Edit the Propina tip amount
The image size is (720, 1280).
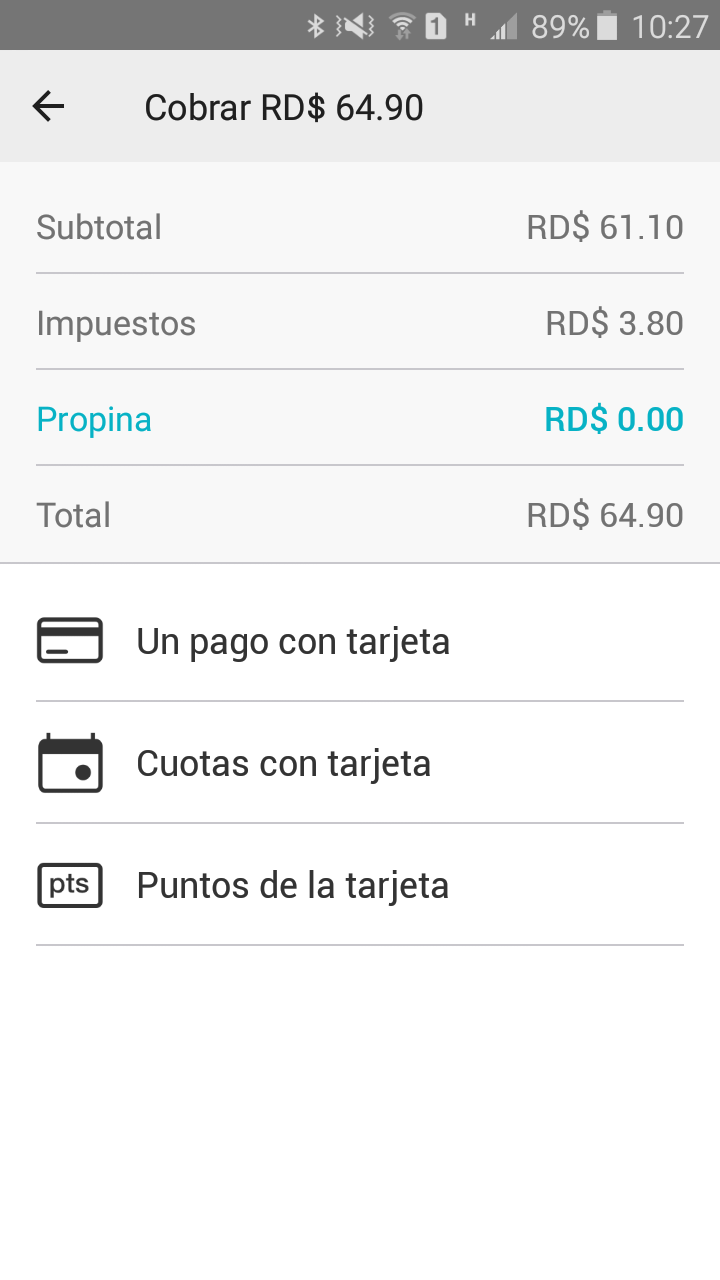tap(360, 419)
